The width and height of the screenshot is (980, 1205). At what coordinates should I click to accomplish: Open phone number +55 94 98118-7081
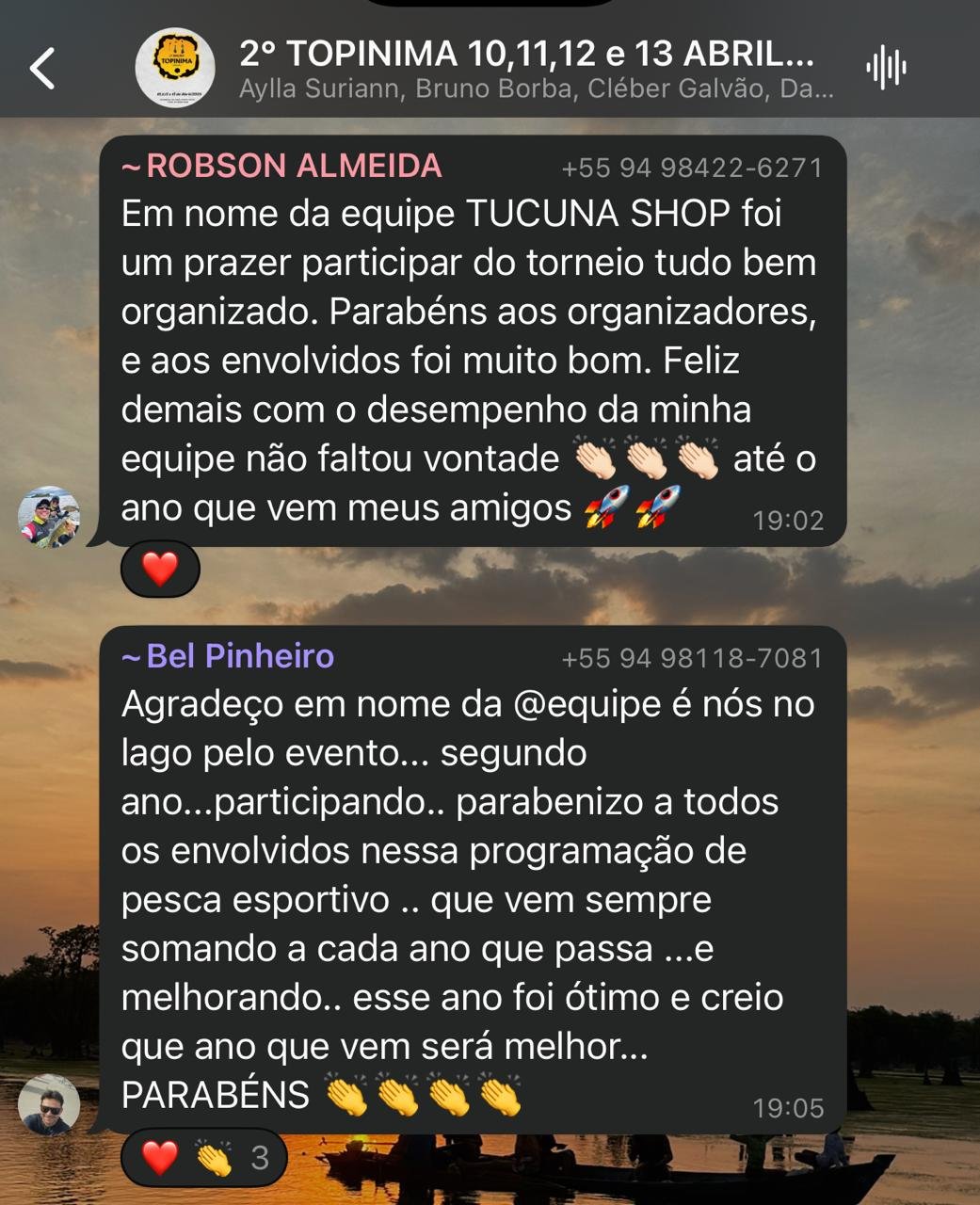coord(692,658)
